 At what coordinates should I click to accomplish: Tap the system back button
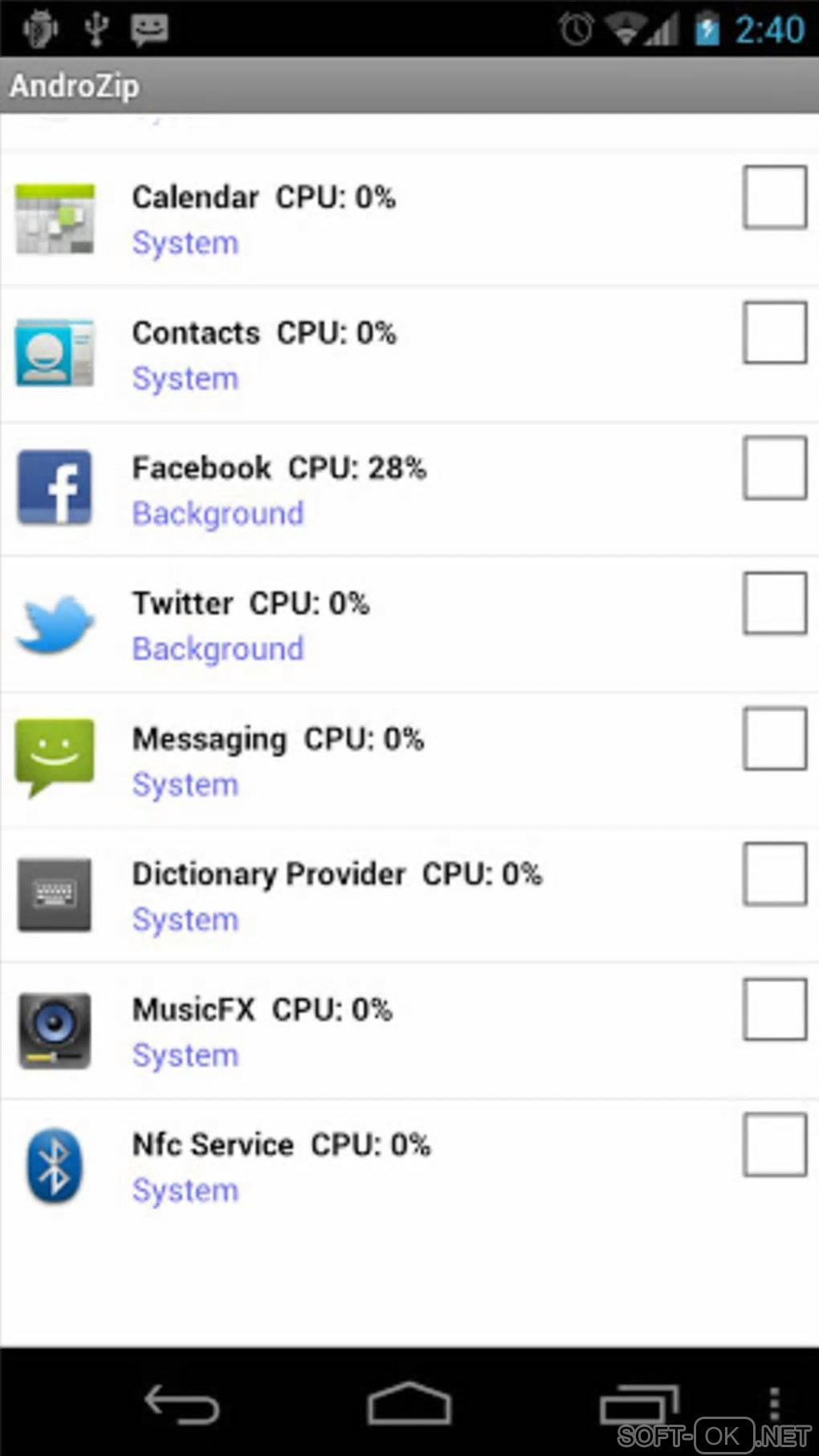point(181,1404)
